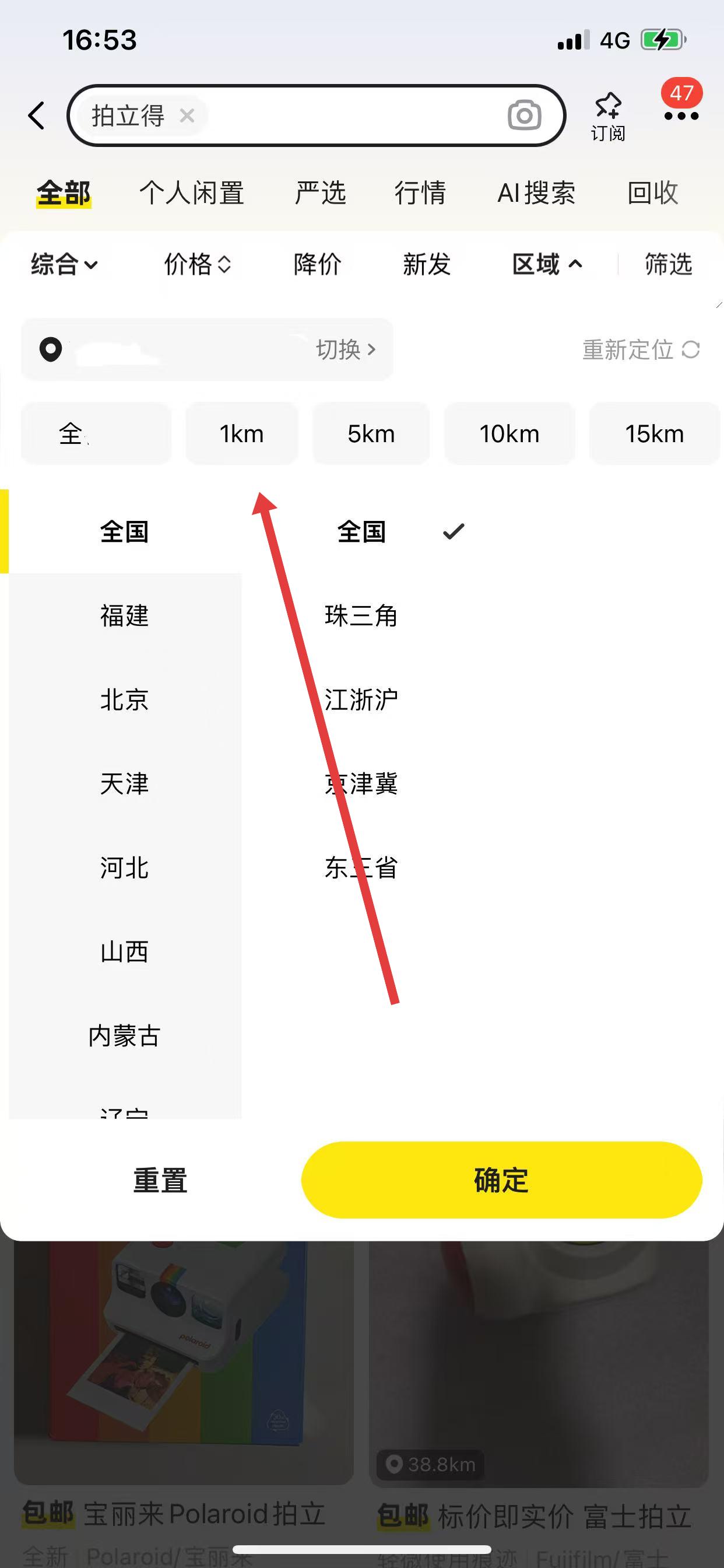Screen dimensions: 724x1568
Task: Clear the 拍立得 search tag
Action: pos(187,115)
